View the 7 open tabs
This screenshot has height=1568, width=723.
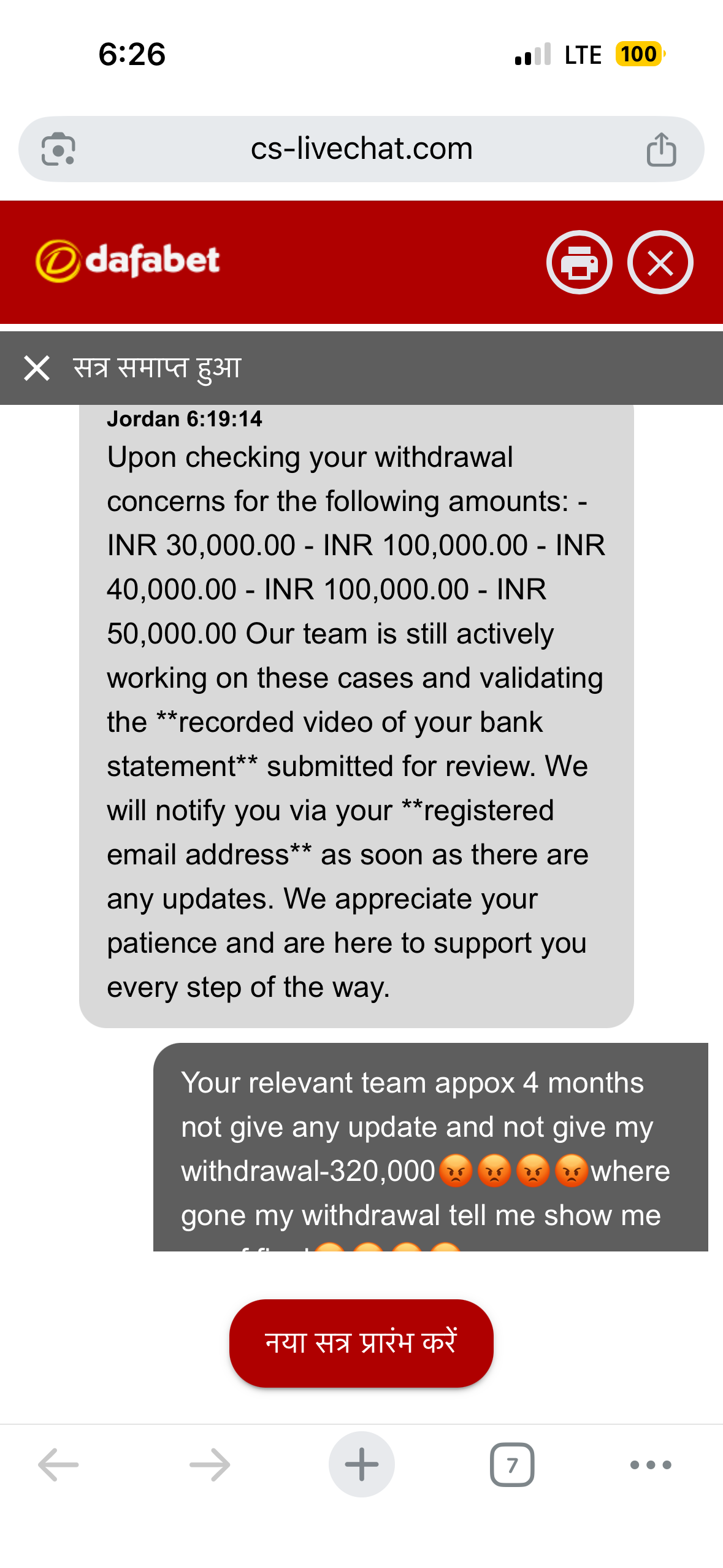tap(512, 1464)
